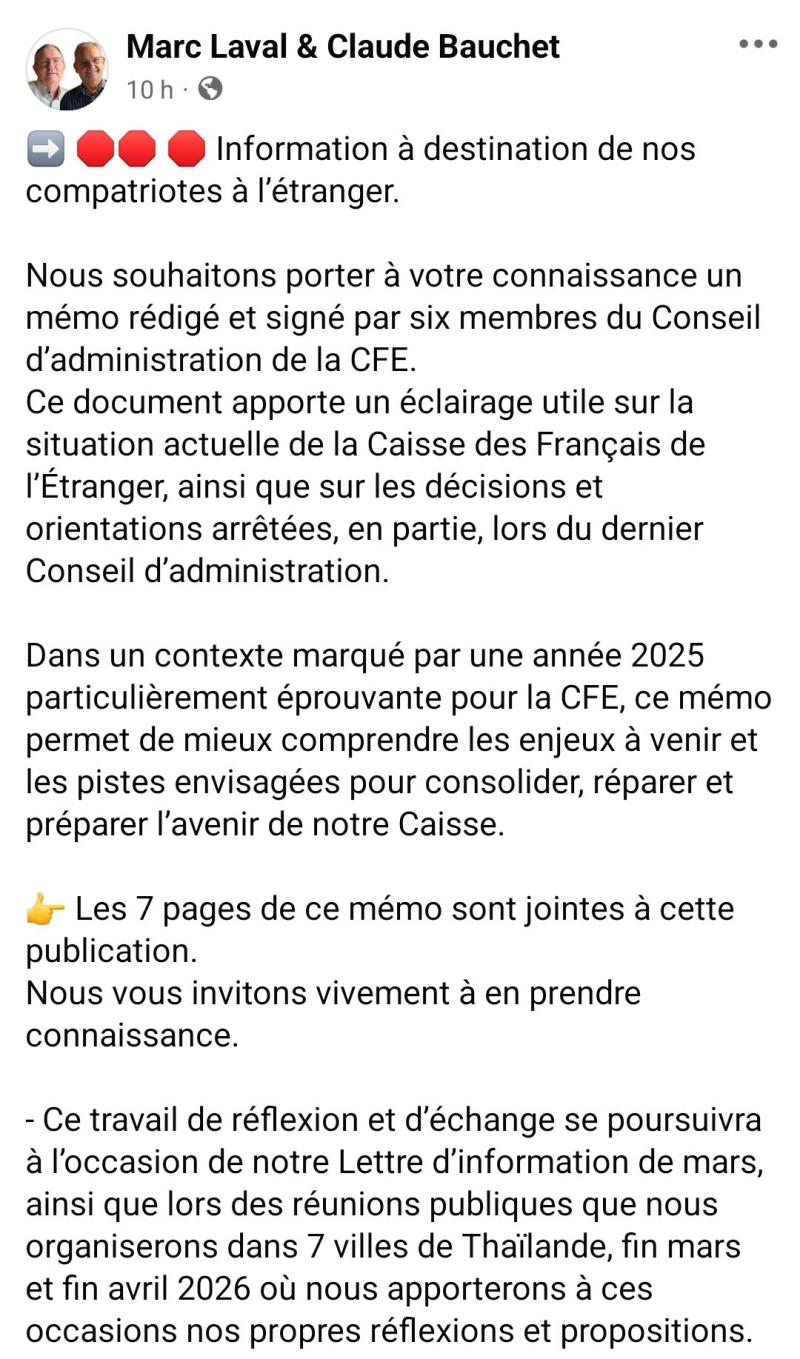Open the Marc Laval & Claude Bauchet page name
Viewport: 800px width, 1359px height.
(x=343, y=46)
